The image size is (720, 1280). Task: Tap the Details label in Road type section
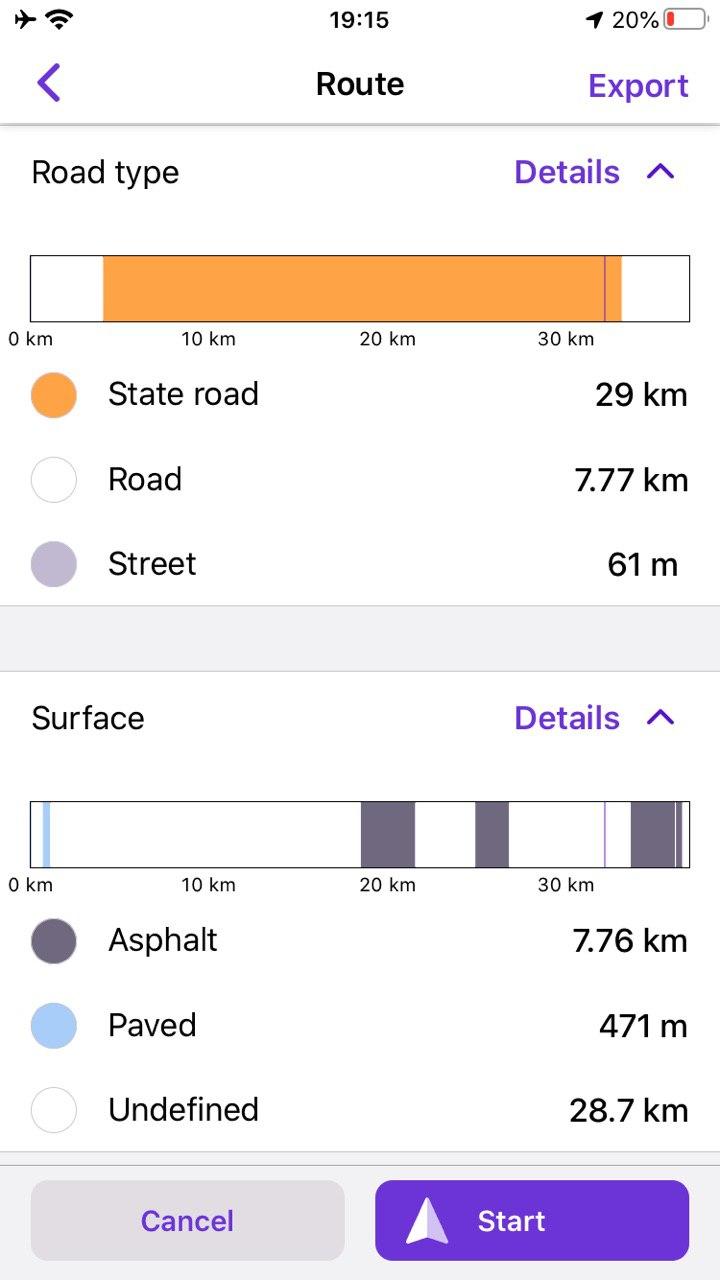566,171
